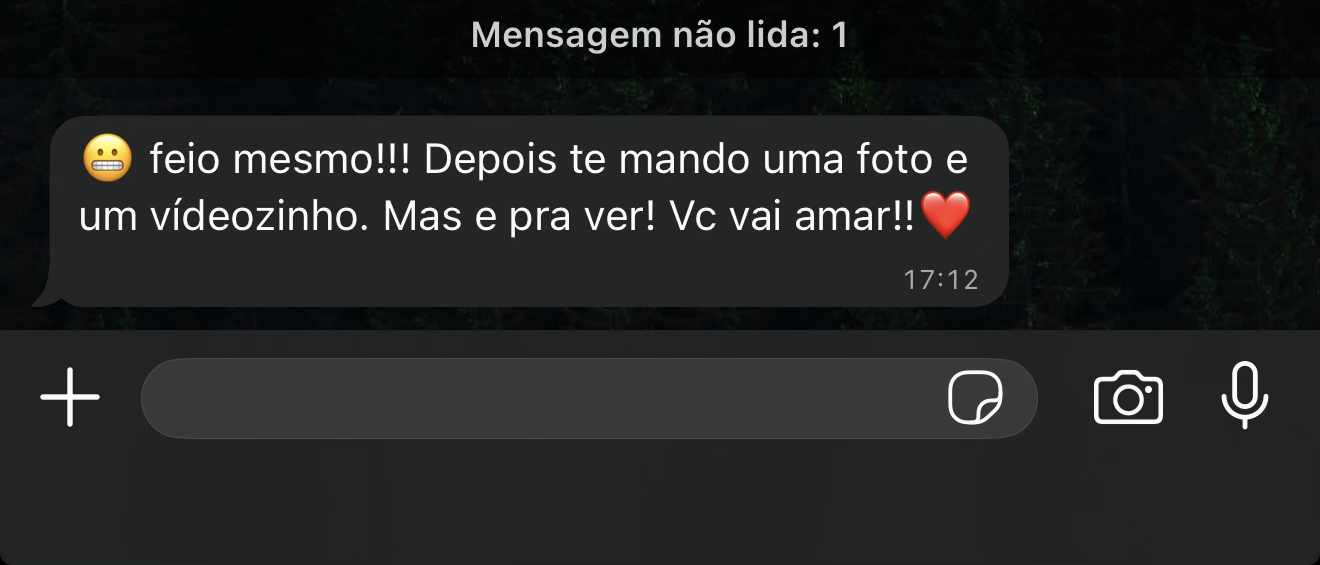This screenshot has height=565, width=1320.
Task: Tap the microphone voice message icon
Action: pyautogui.click(x=1245, y=396)
